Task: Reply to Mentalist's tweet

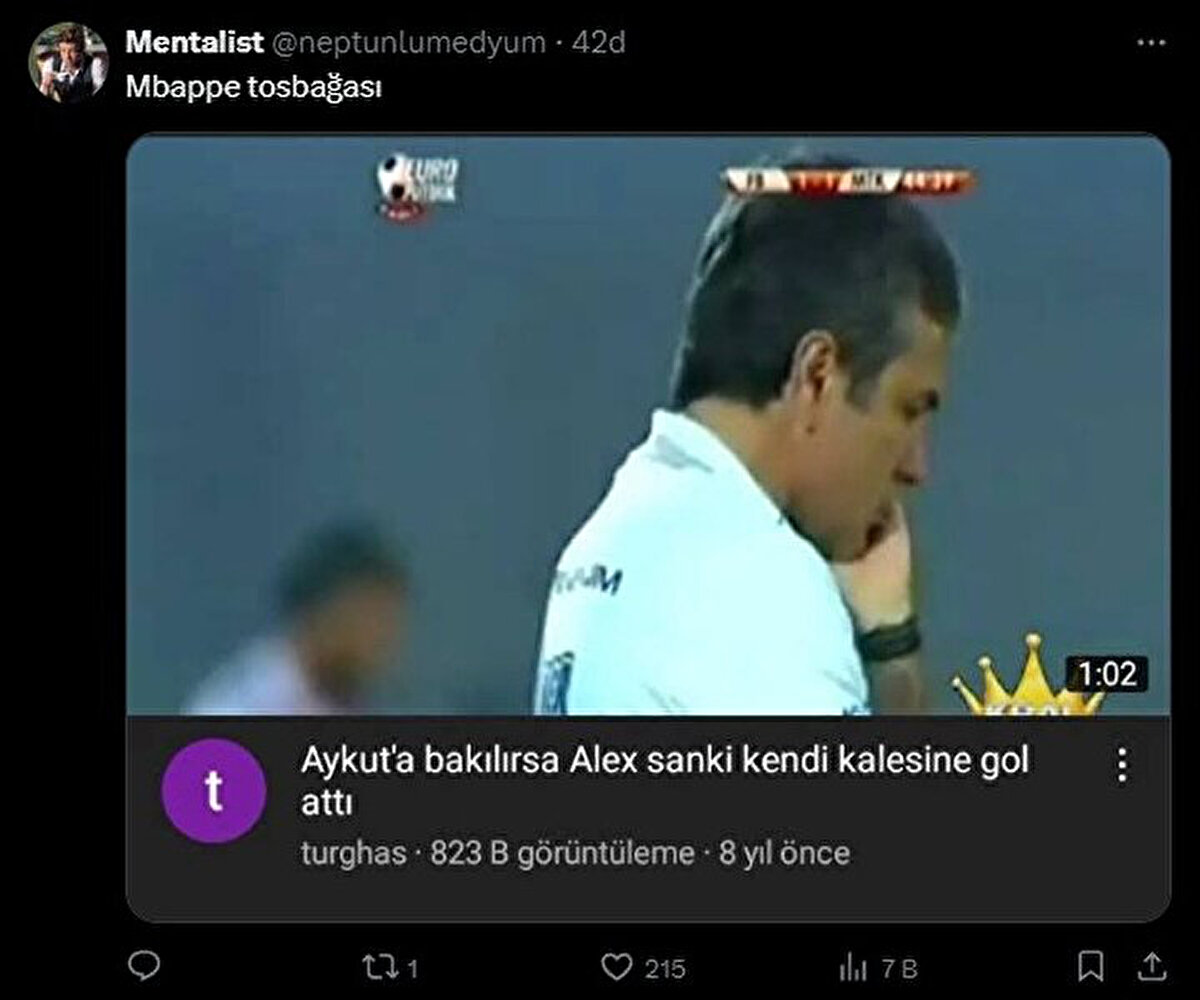Action: [x=145, y=966]
